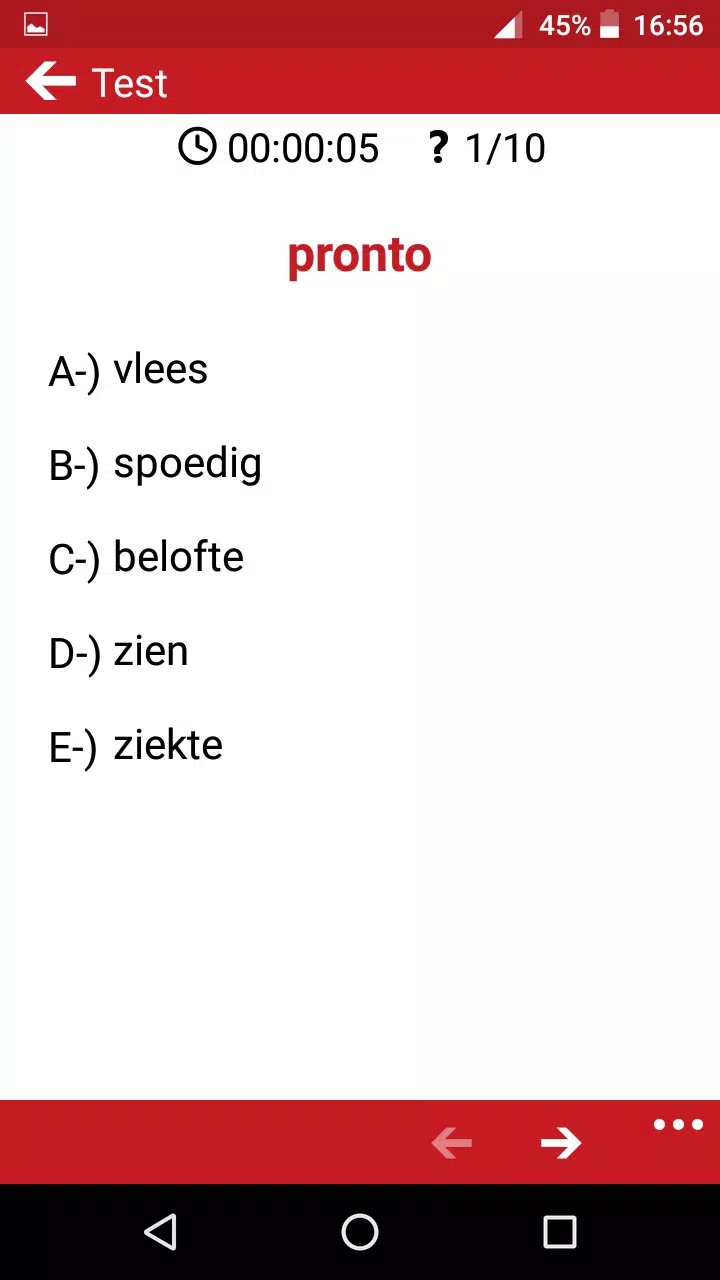The height and width of the screenshot is (1280, 720).
Task: Pick answer C belofte
Action: tap(147, 558)
